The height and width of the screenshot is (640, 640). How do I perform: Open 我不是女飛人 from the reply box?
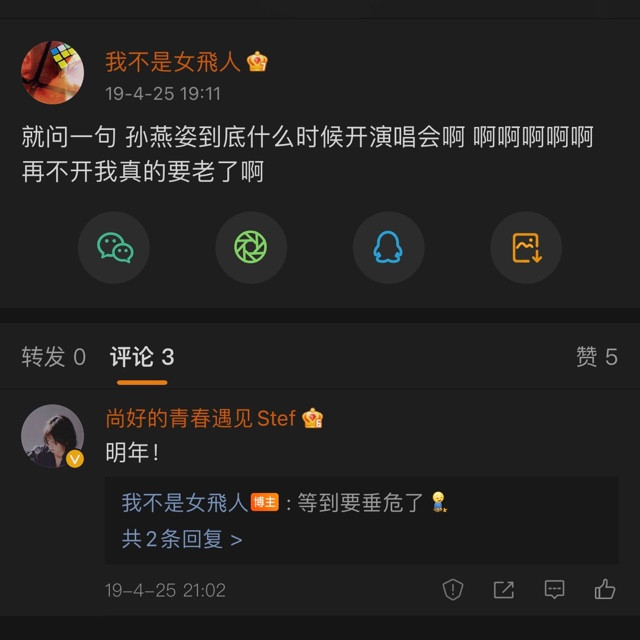pyautogui.click(x=185, y=502)
